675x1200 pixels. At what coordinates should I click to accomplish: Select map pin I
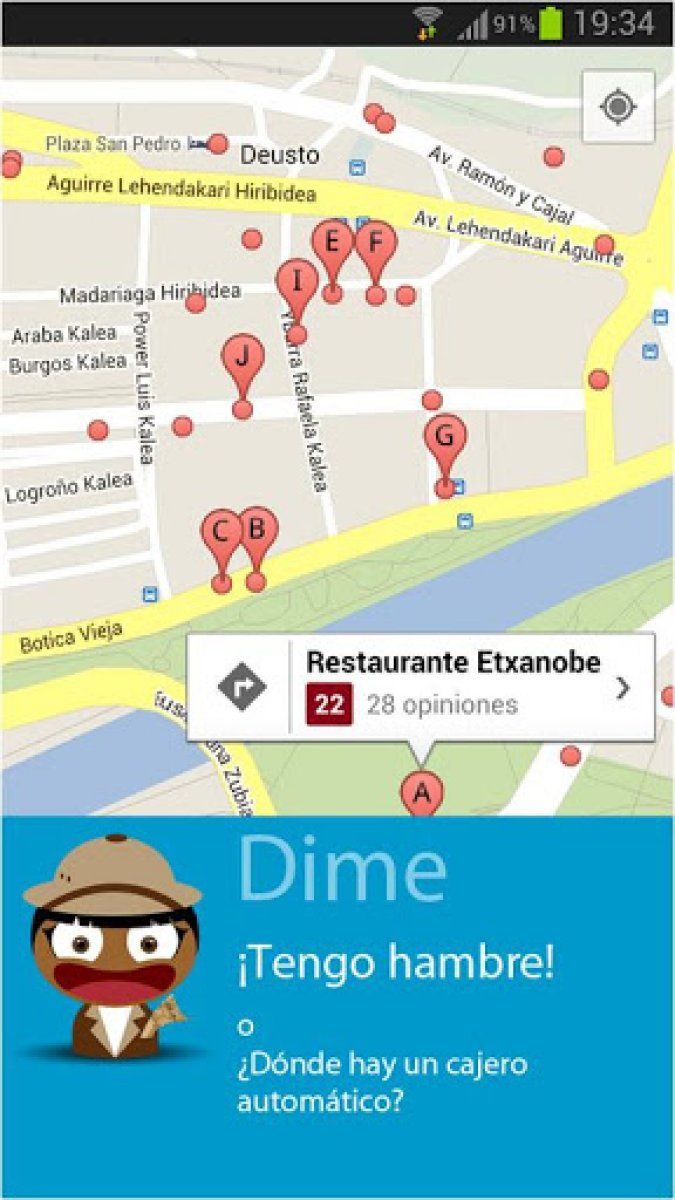point(297,282)
